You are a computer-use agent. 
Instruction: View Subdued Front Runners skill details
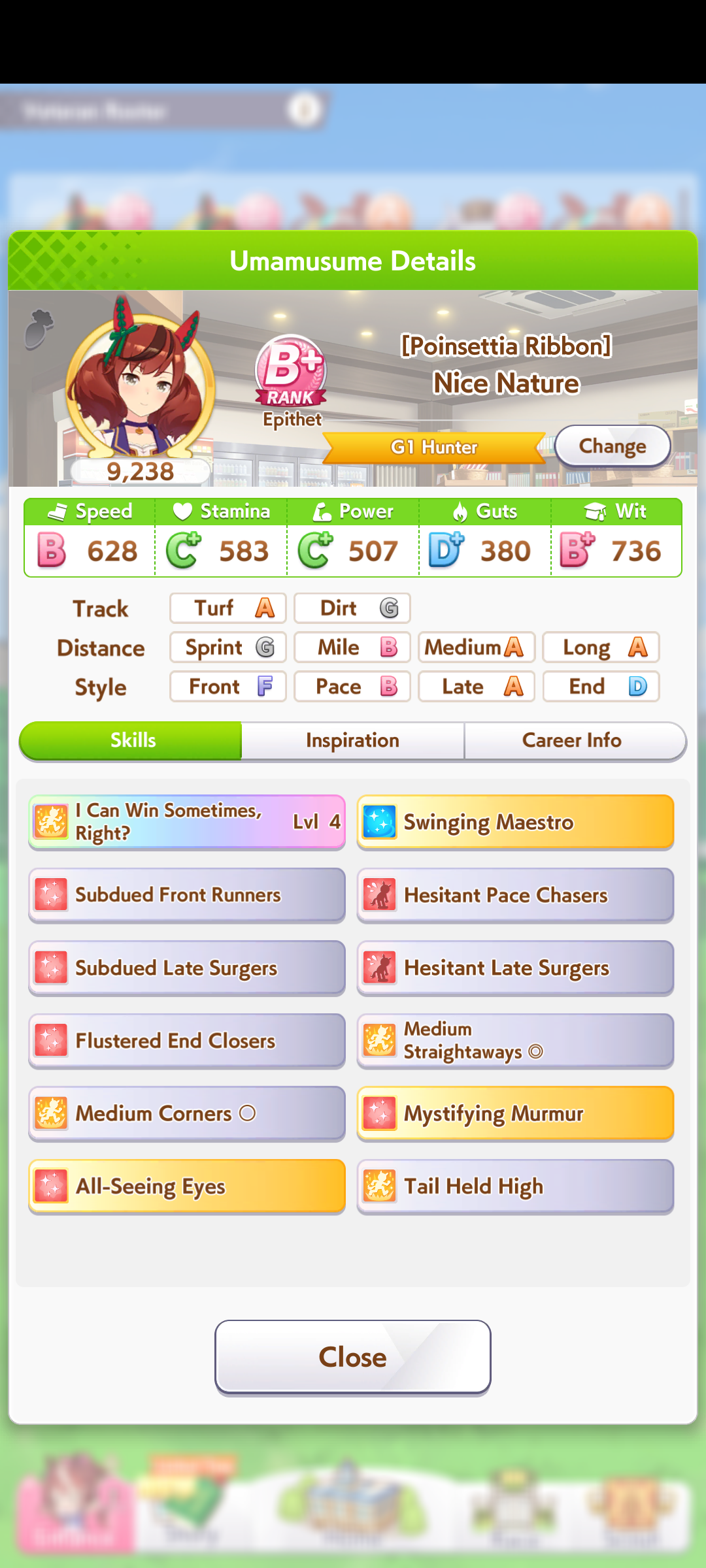(186, 895)
